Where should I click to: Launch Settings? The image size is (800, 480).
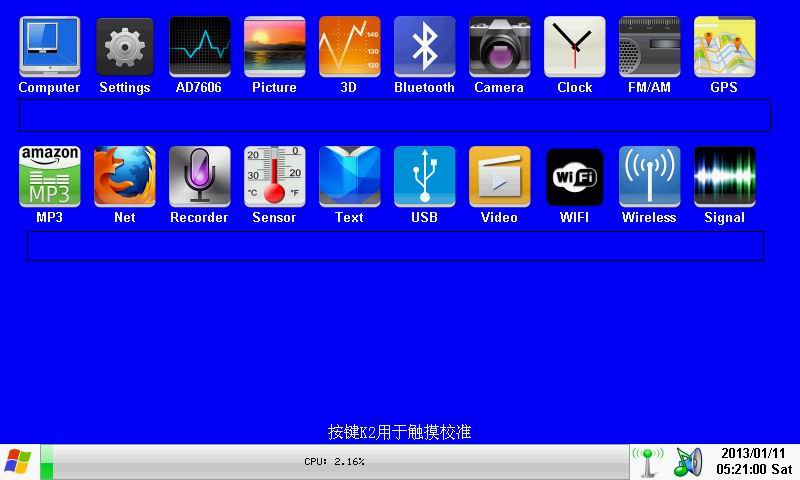(x=124, y=46)
